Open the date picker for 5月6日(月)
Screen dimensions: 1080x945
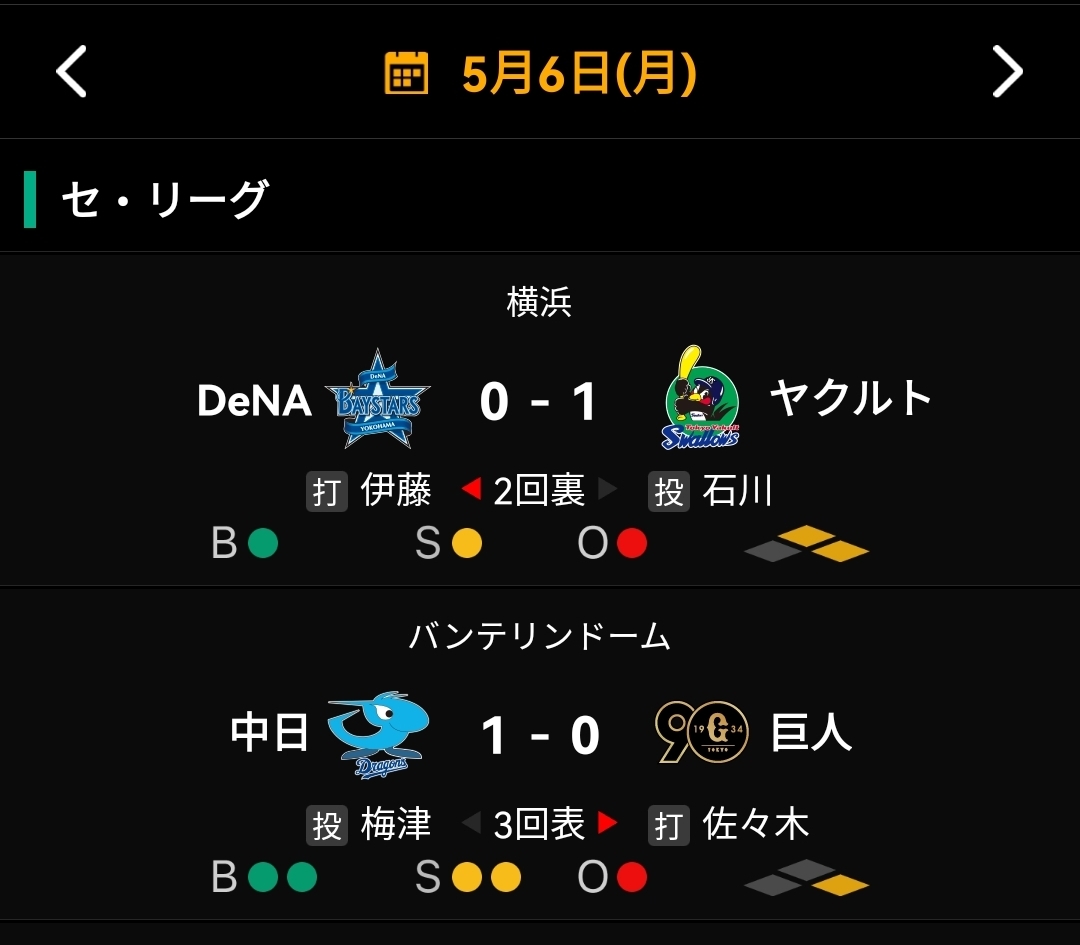[540, 73]
